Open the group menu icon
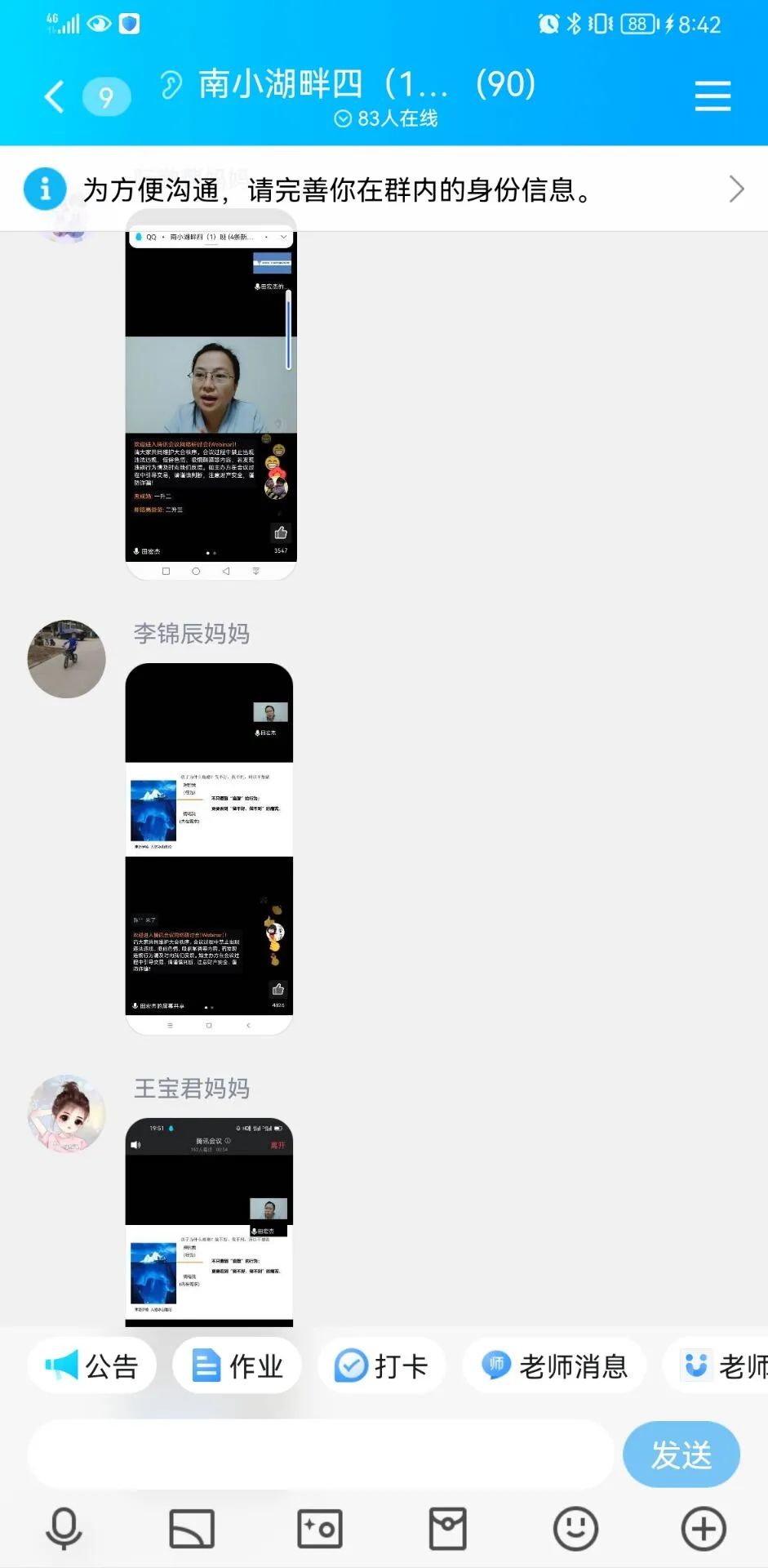 tap(713, 96)
